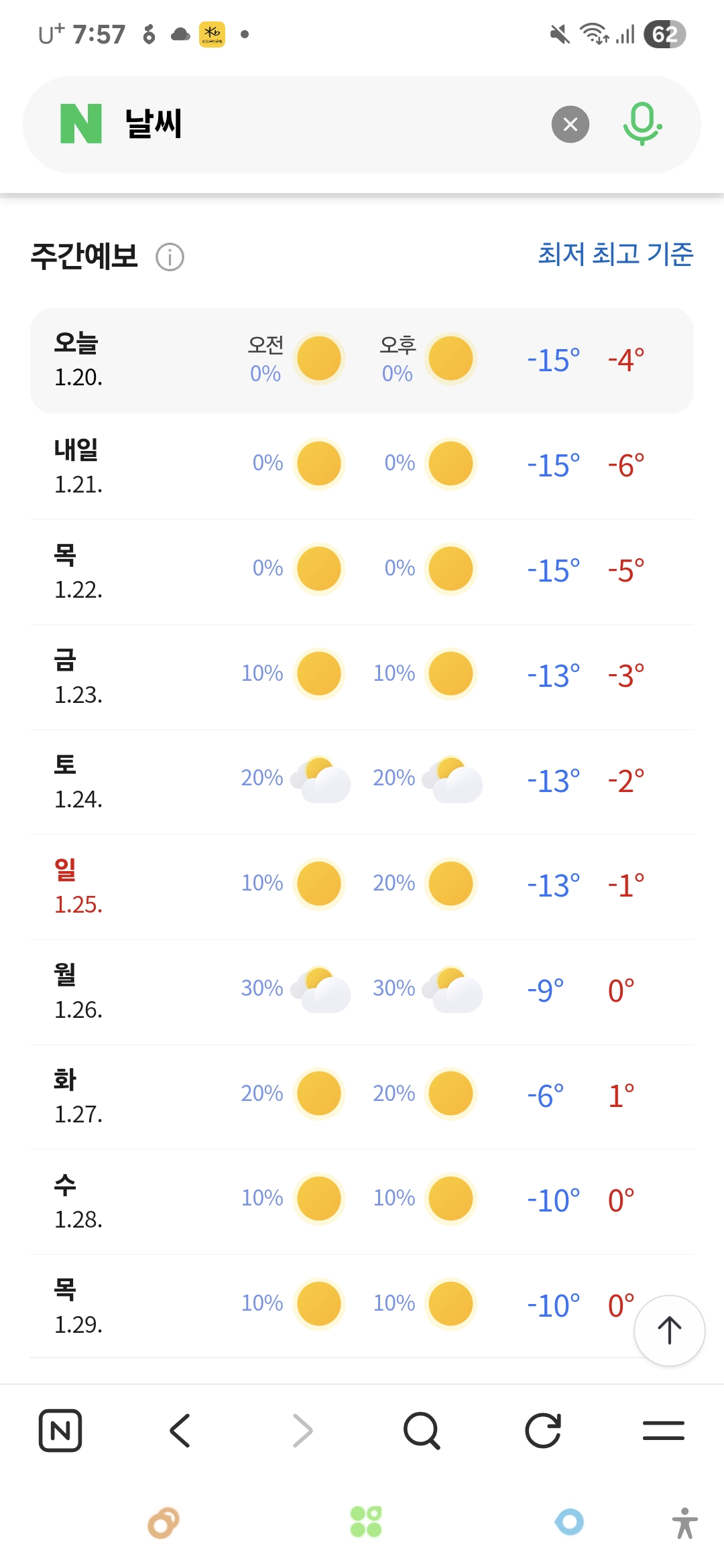Reload the current page
This screenshot has width=724, height=1568.
(542, 1431)
